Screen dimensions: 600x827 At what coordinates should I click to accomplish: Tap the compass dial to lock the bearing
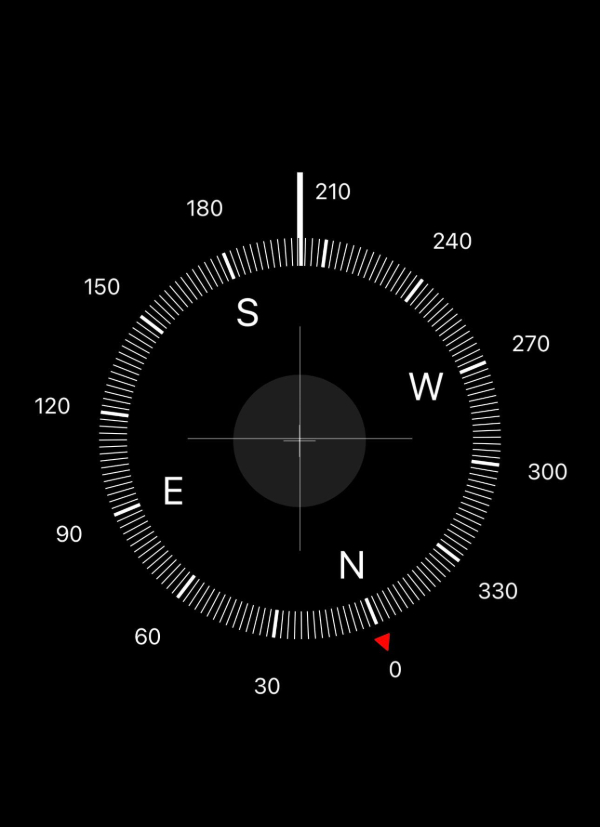(299, 440)
